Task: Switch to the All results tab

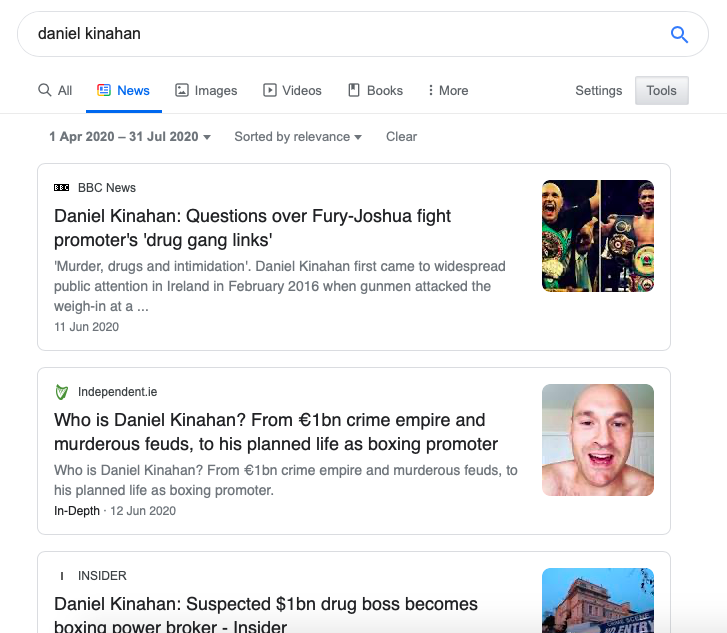Action: (x=55, y=90)
